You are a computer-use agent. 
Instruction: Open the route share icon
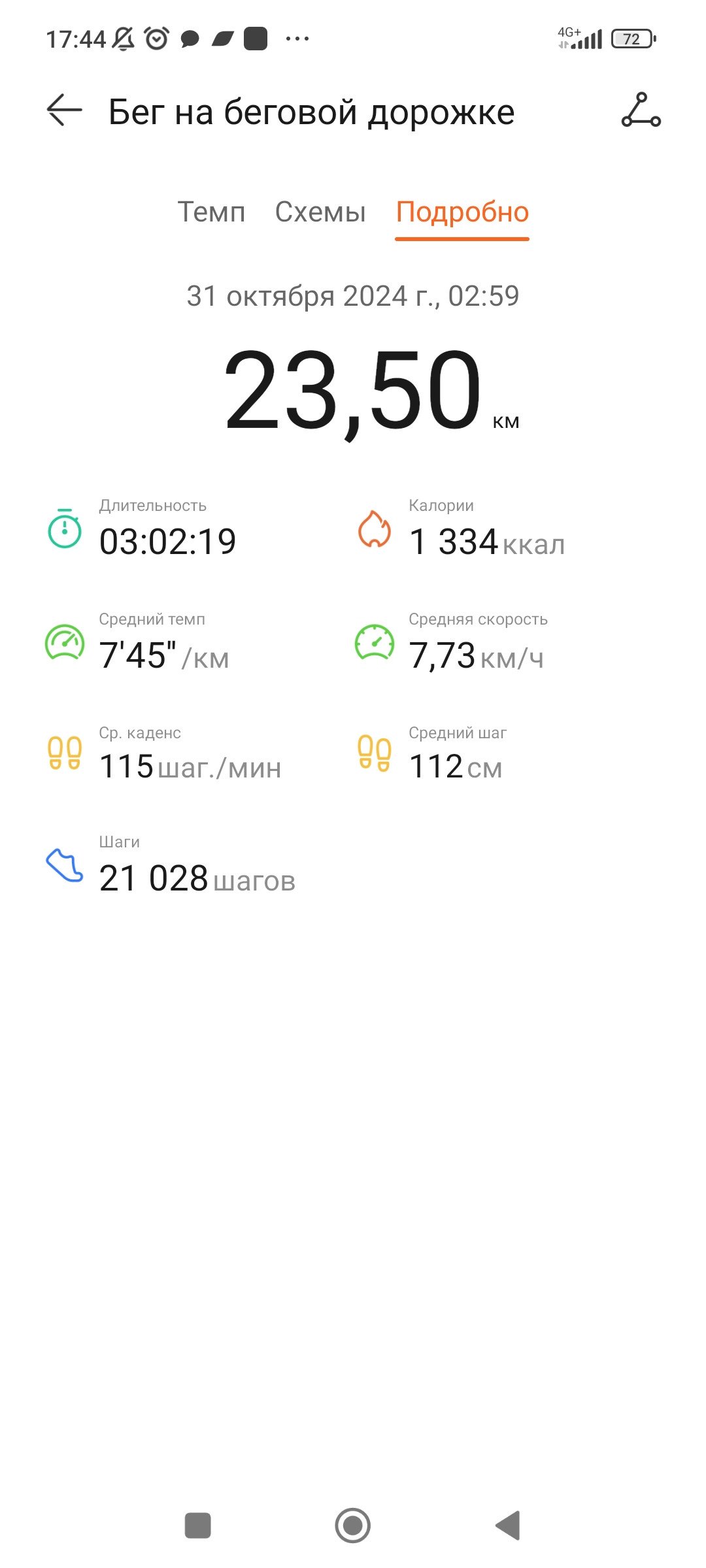(x=641, y=110)
